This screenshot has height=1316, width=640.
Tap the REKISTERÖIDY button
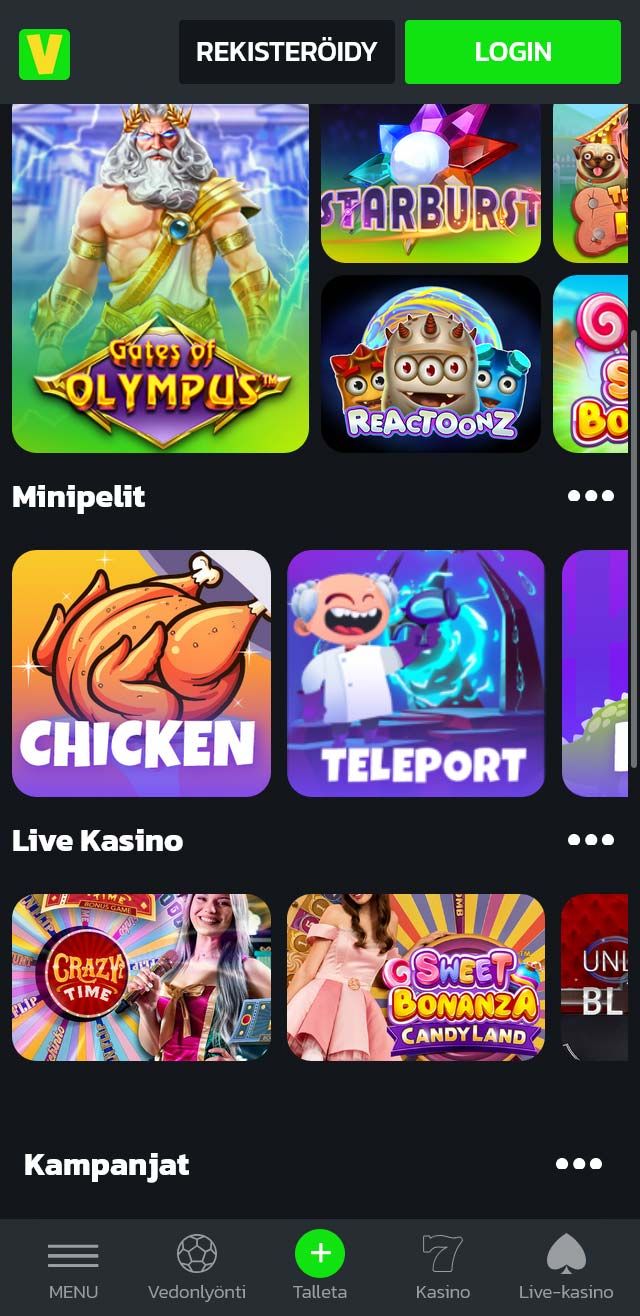[x=286, y=52]
